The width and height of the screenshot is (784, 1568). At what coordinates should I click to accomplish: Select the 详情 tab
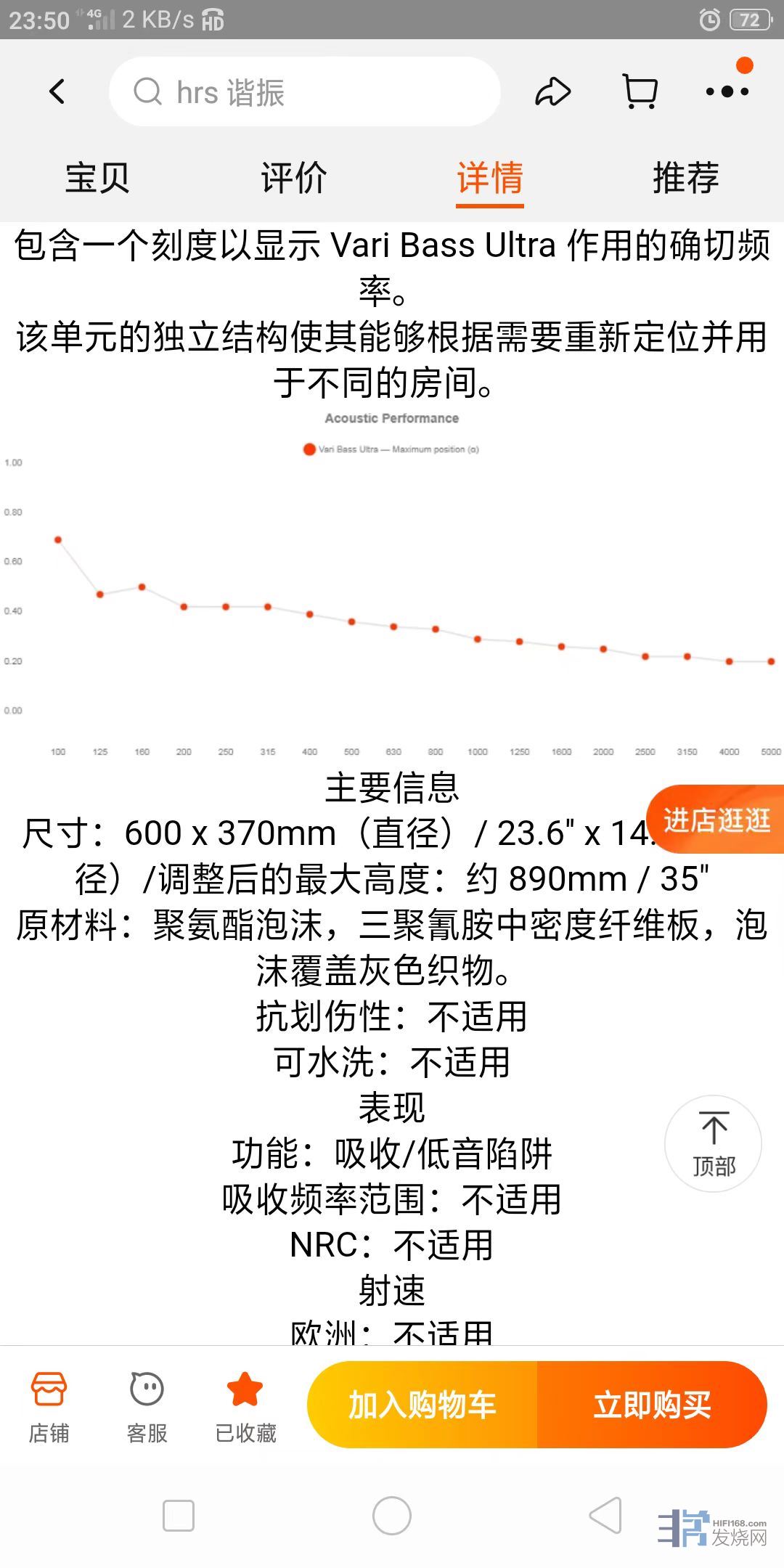[x=490, y=179]
